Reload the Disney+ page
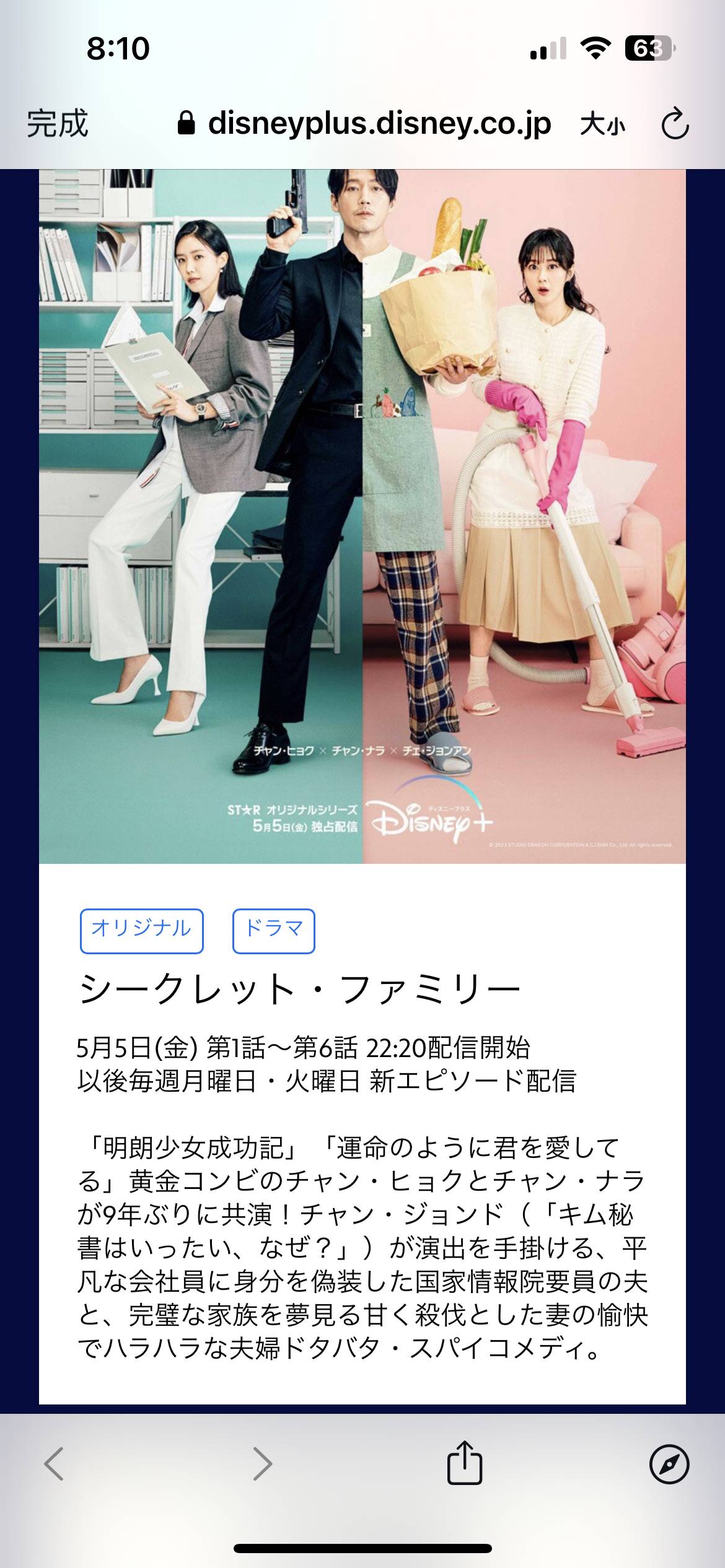Screen dimensions: 725x1568 pos(674,124)
